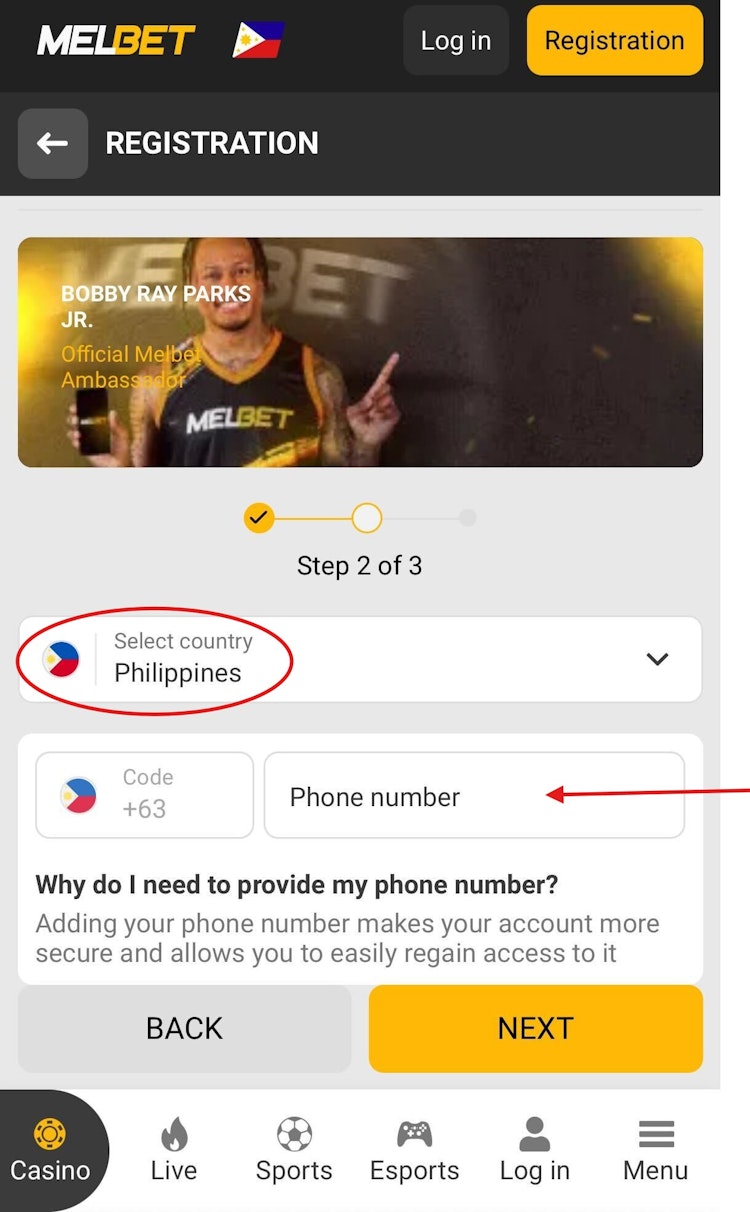
Task: Continue with the NEXT button
Action: pyautogui.click(x=535, y=1028)
